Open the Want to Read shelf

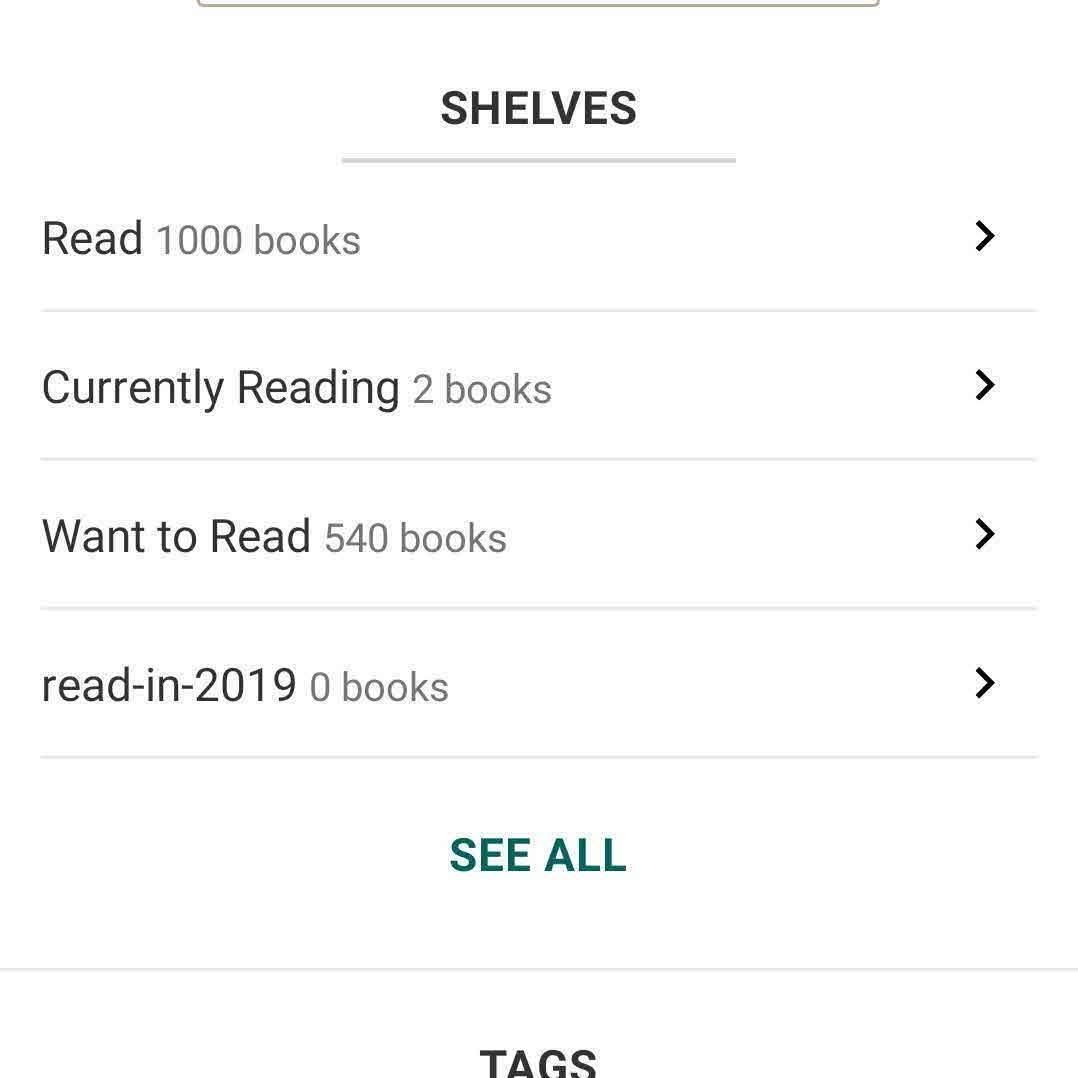click(x=538, y=536)
